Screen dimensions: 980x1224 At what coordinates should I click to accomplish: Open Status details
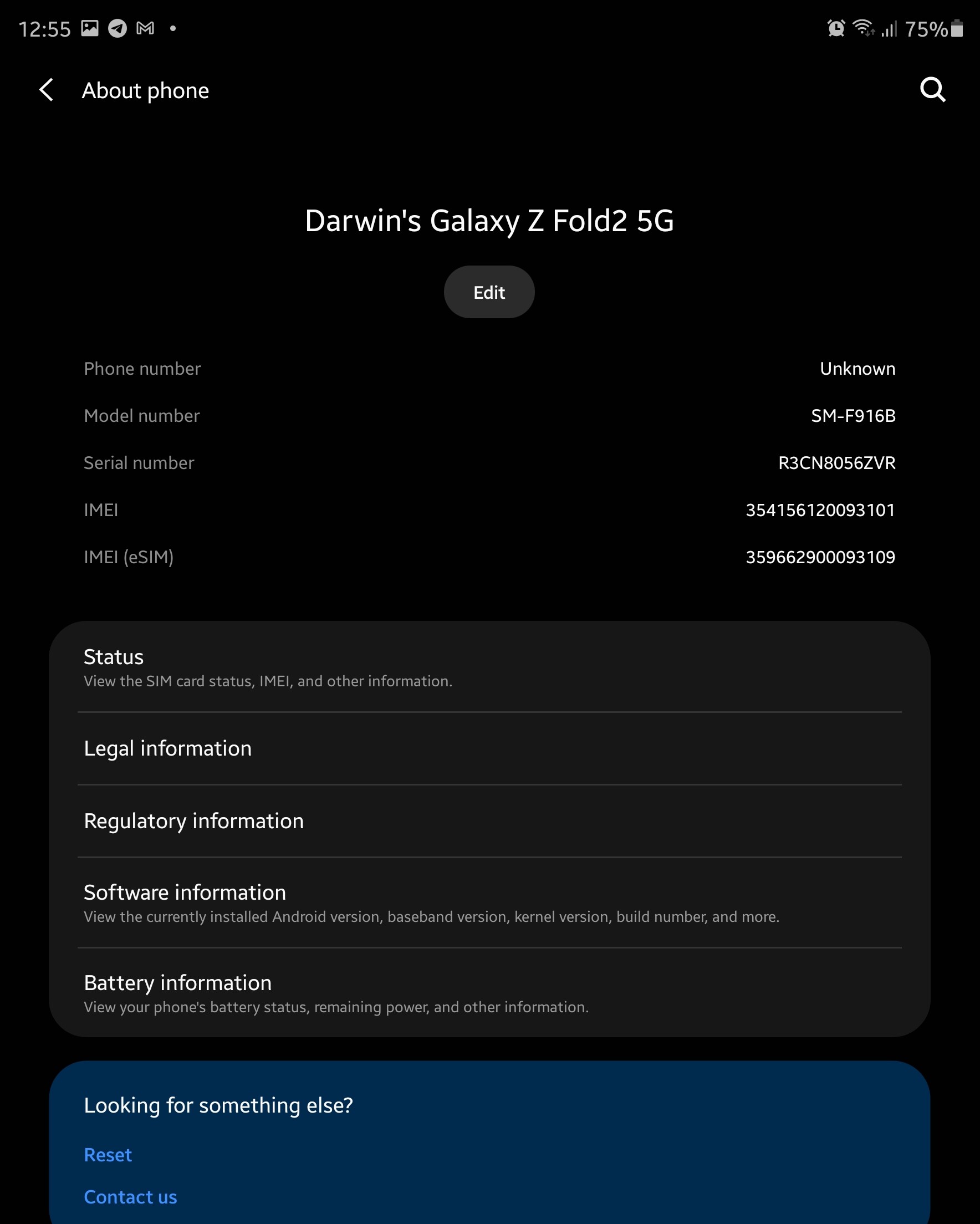click(x=489, y=667)
